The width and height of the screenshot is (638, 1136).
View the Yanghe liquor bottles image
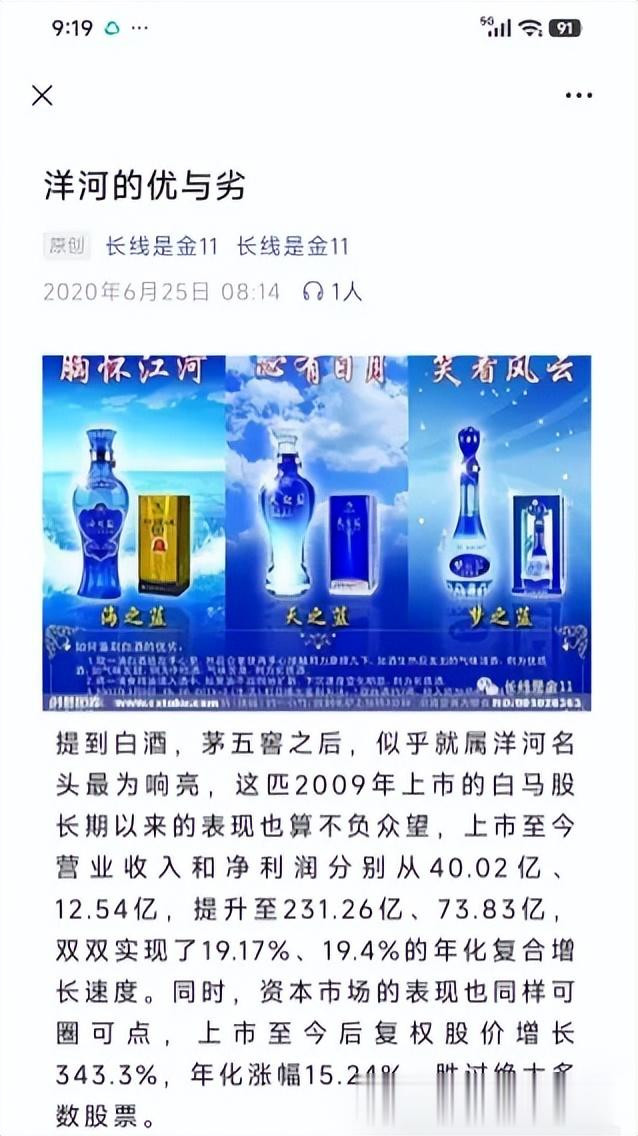tap(316, 532)
